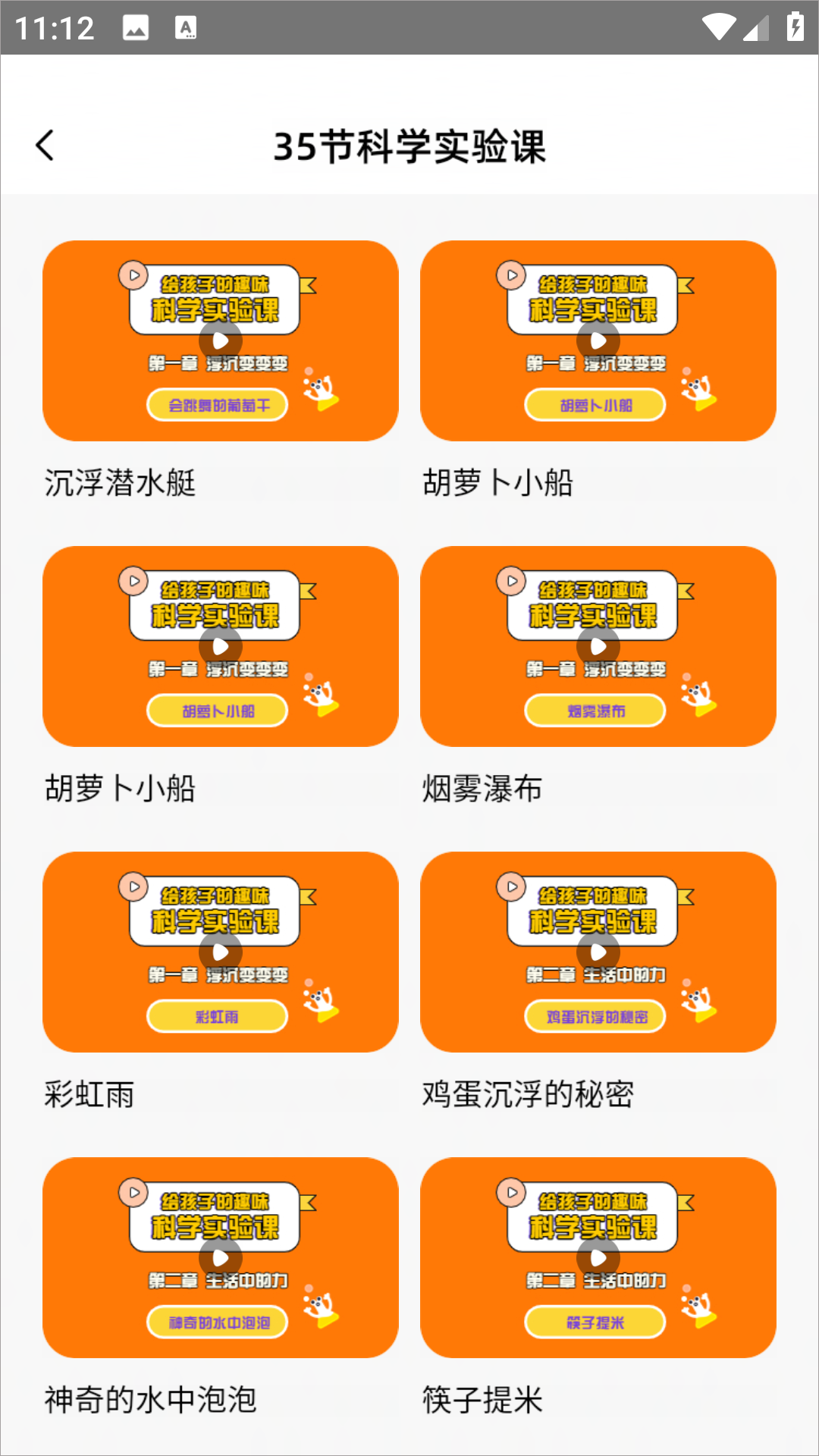The height and width of the screenshot is (1456, 819).
Task: Open the 筷子提米 lesson thumbnail
Action: [x=599, y=1258]
